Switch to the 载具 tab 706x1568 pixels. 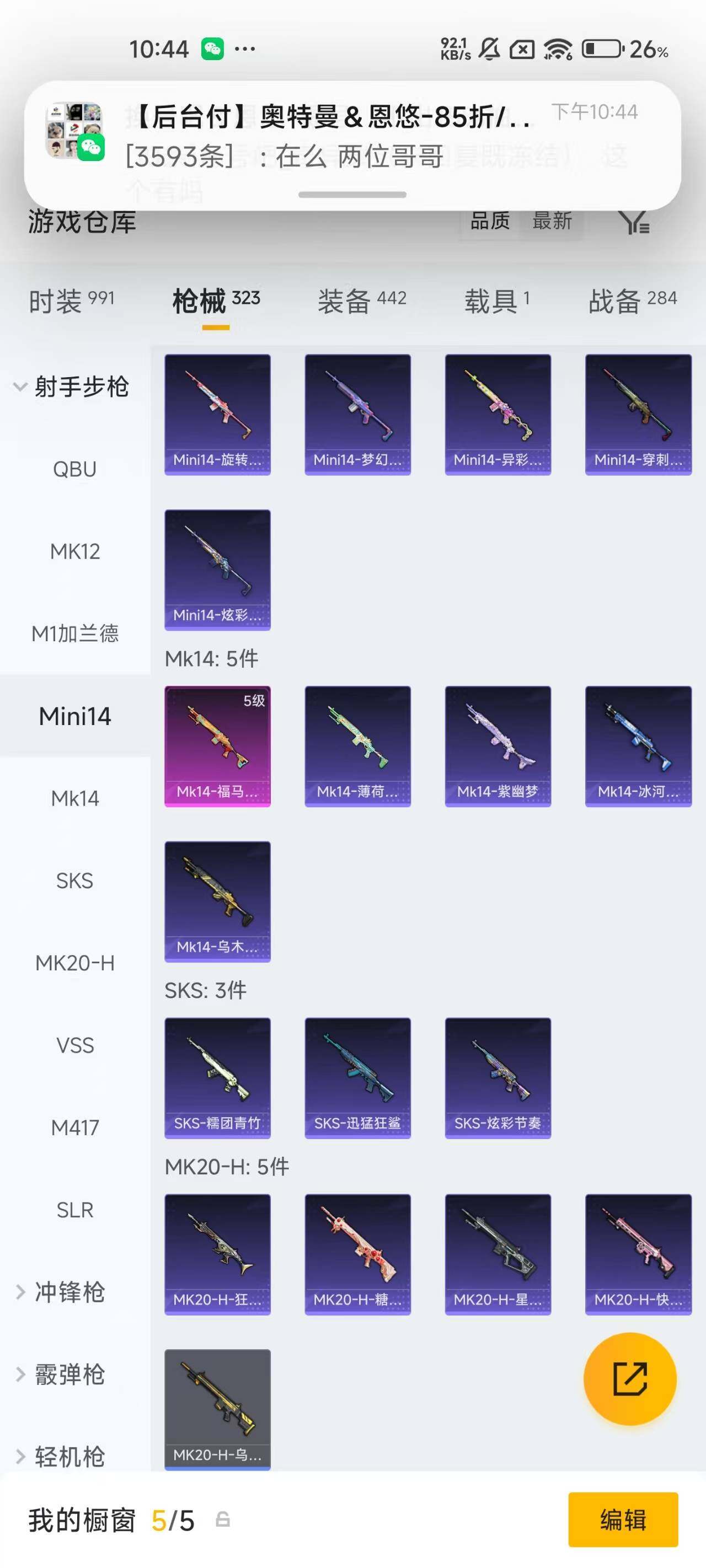[497, 300]
